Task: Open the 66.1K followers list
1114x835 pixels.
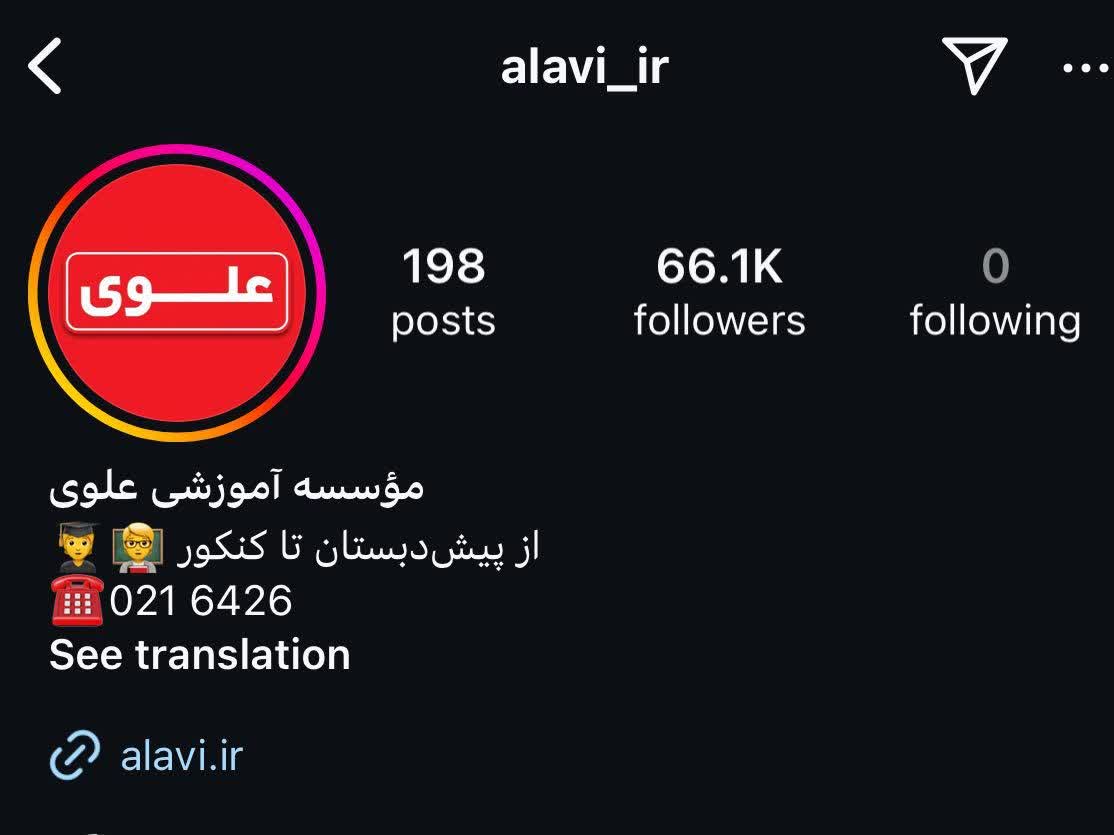Action: (719, 292)
